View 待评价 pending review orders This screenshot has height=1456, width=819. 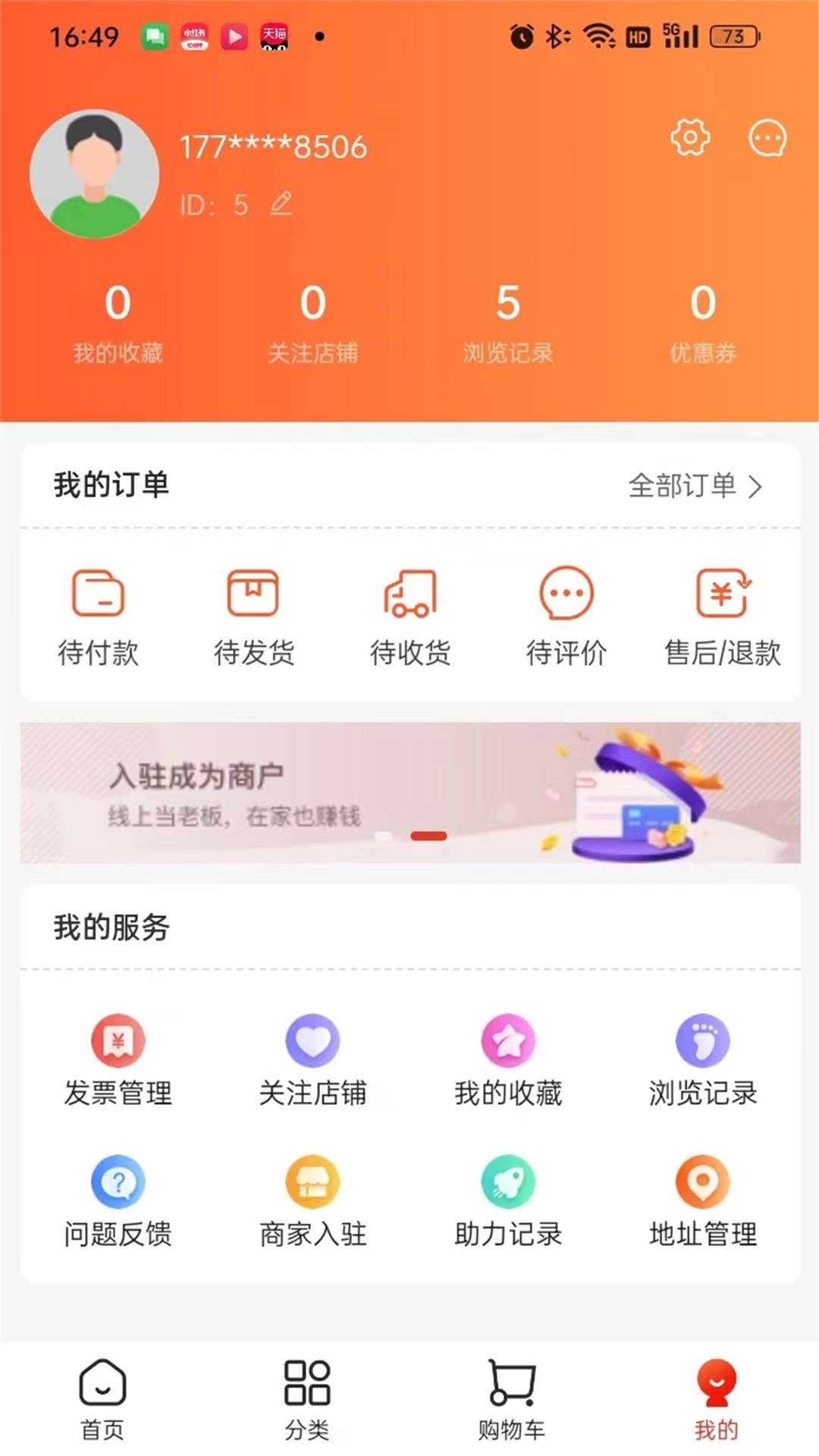(564, 614)
